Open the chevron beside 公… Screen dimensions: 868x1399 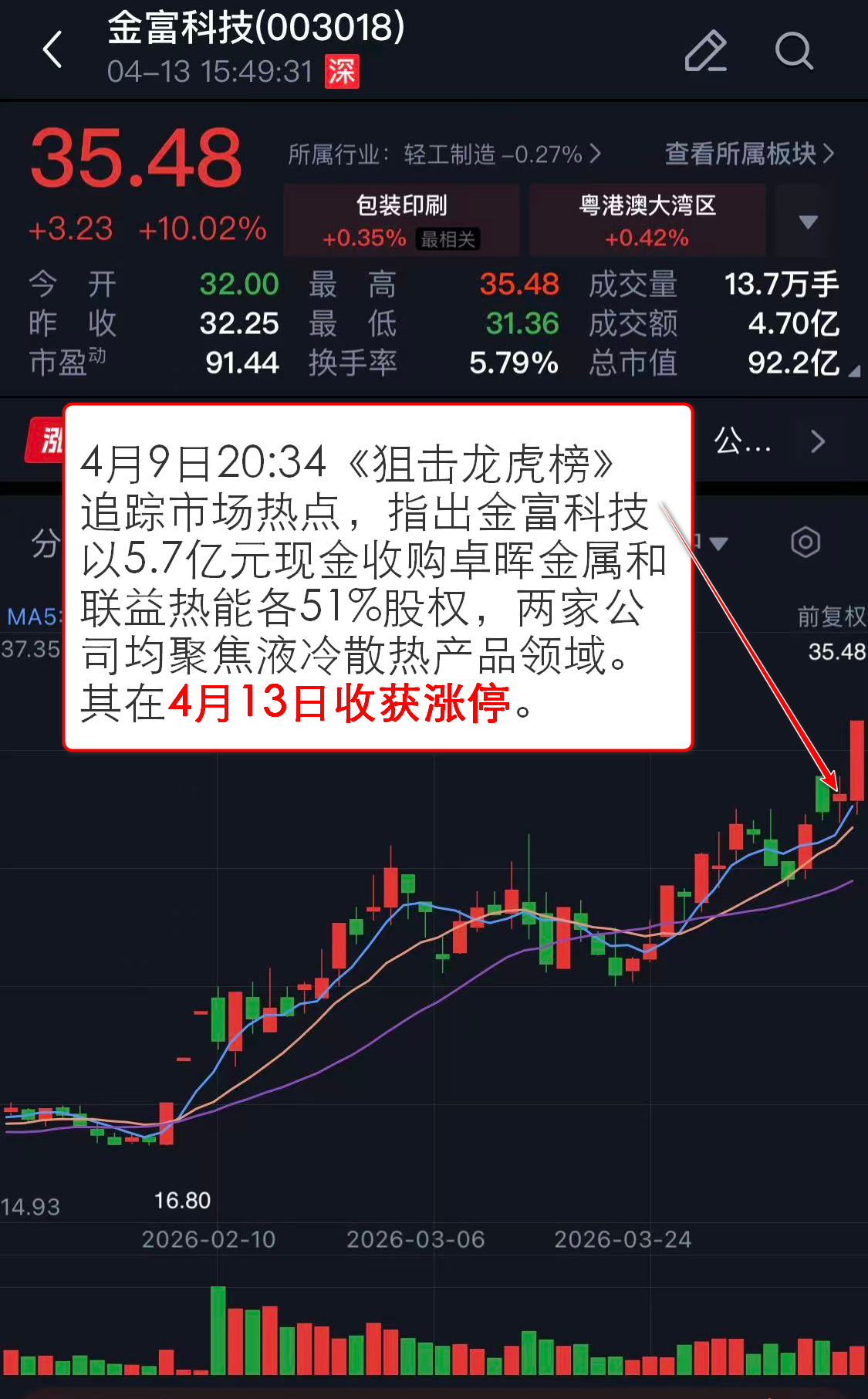tap(818, 441)
